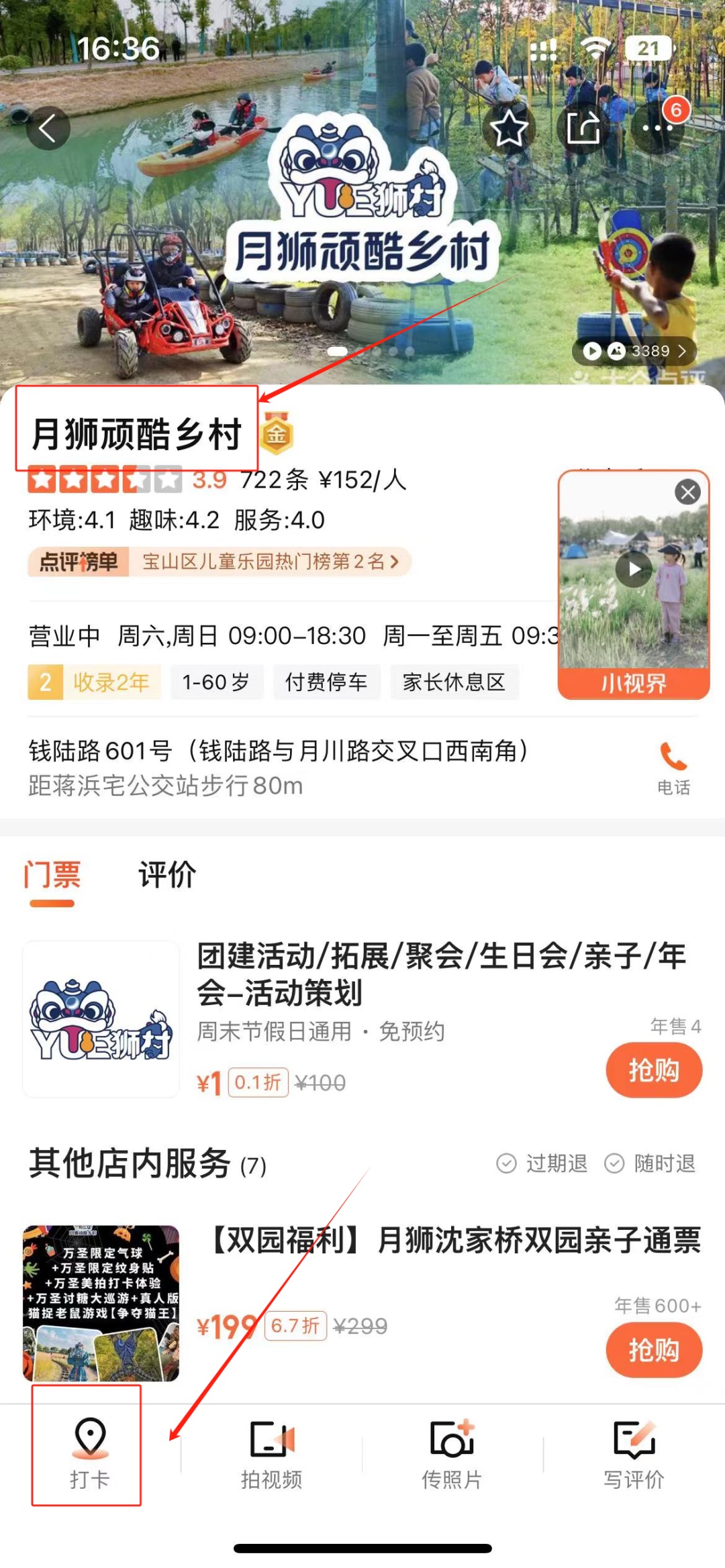Tap 抢购 for 双园亲子通票
This screenshot has height=1568, width=725.
click(653, 1350)
